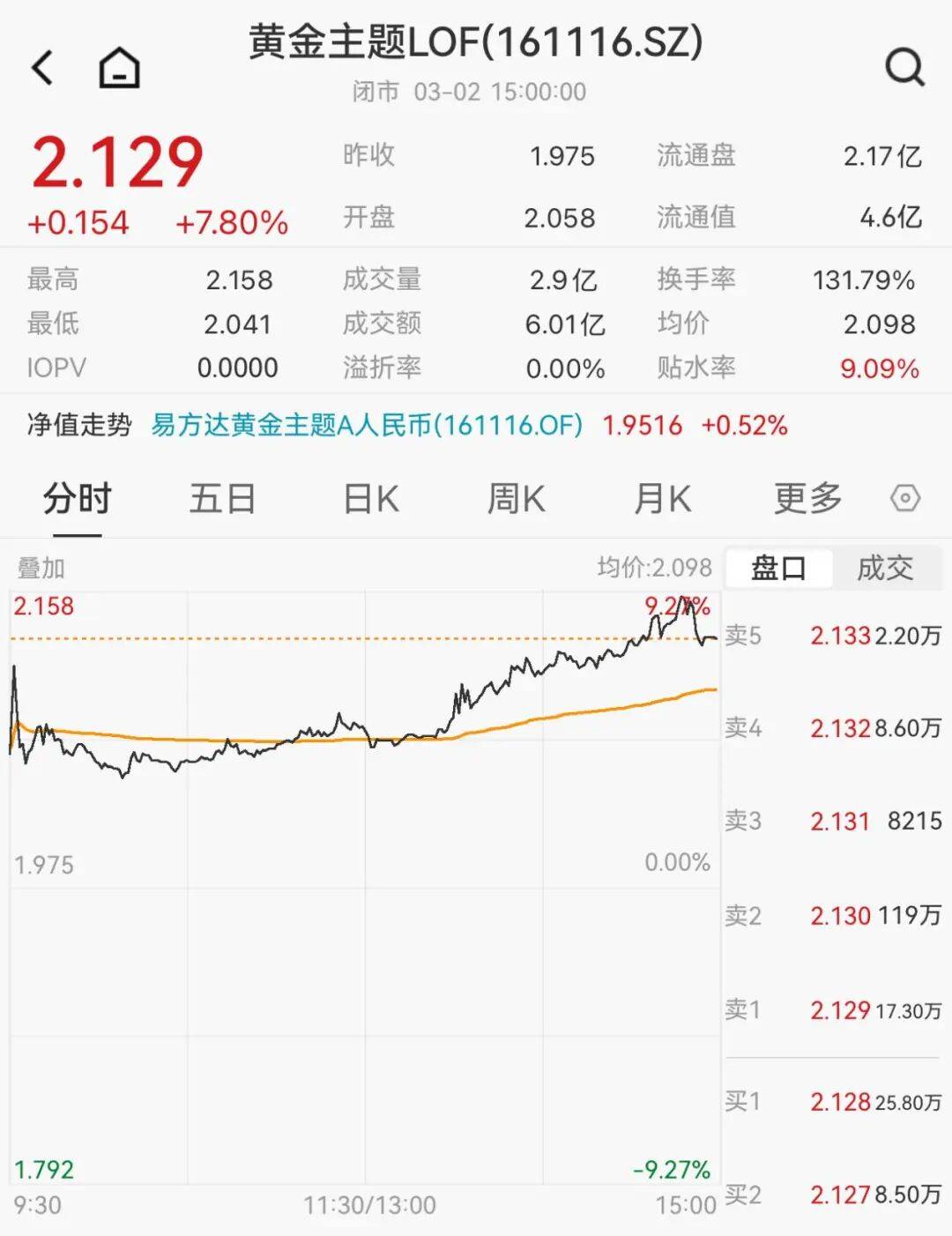
Task: Switch to the 周K chart tab
Action: [x=517, y=499]
